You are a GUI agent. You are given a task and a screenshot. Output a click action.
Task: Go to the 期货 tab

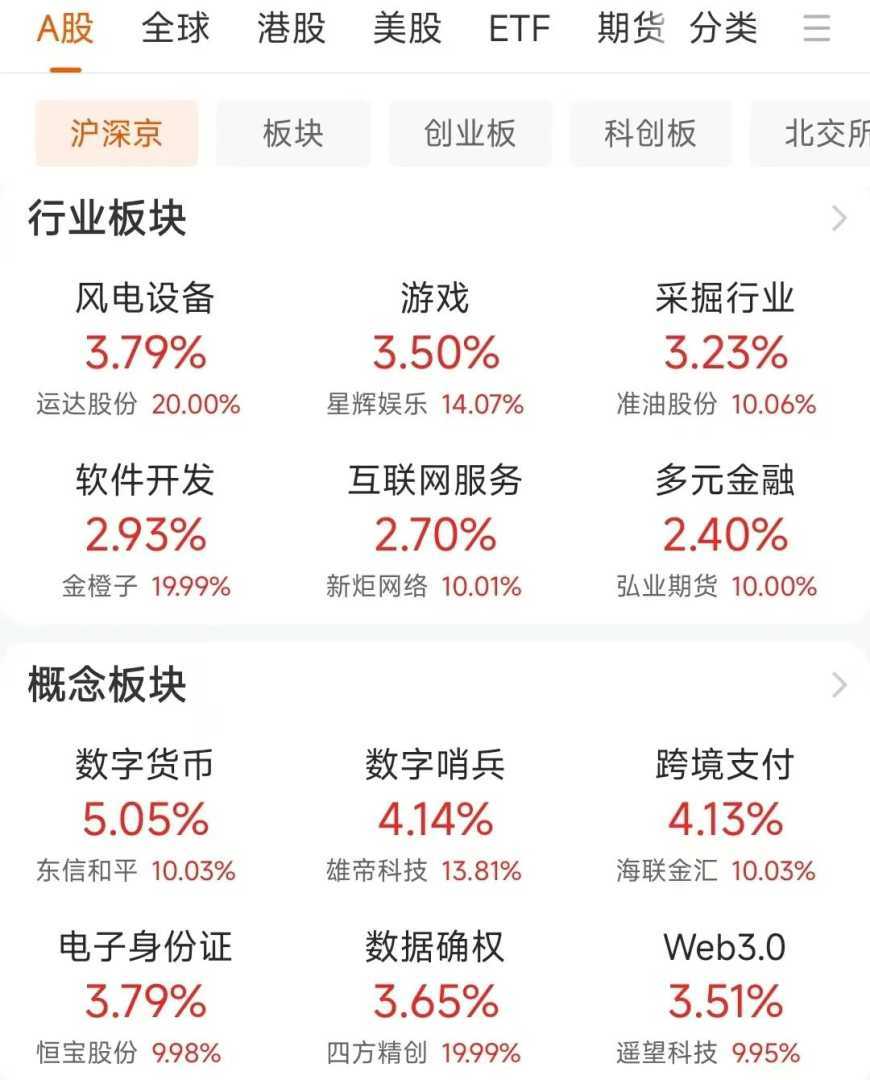(631, 29)
